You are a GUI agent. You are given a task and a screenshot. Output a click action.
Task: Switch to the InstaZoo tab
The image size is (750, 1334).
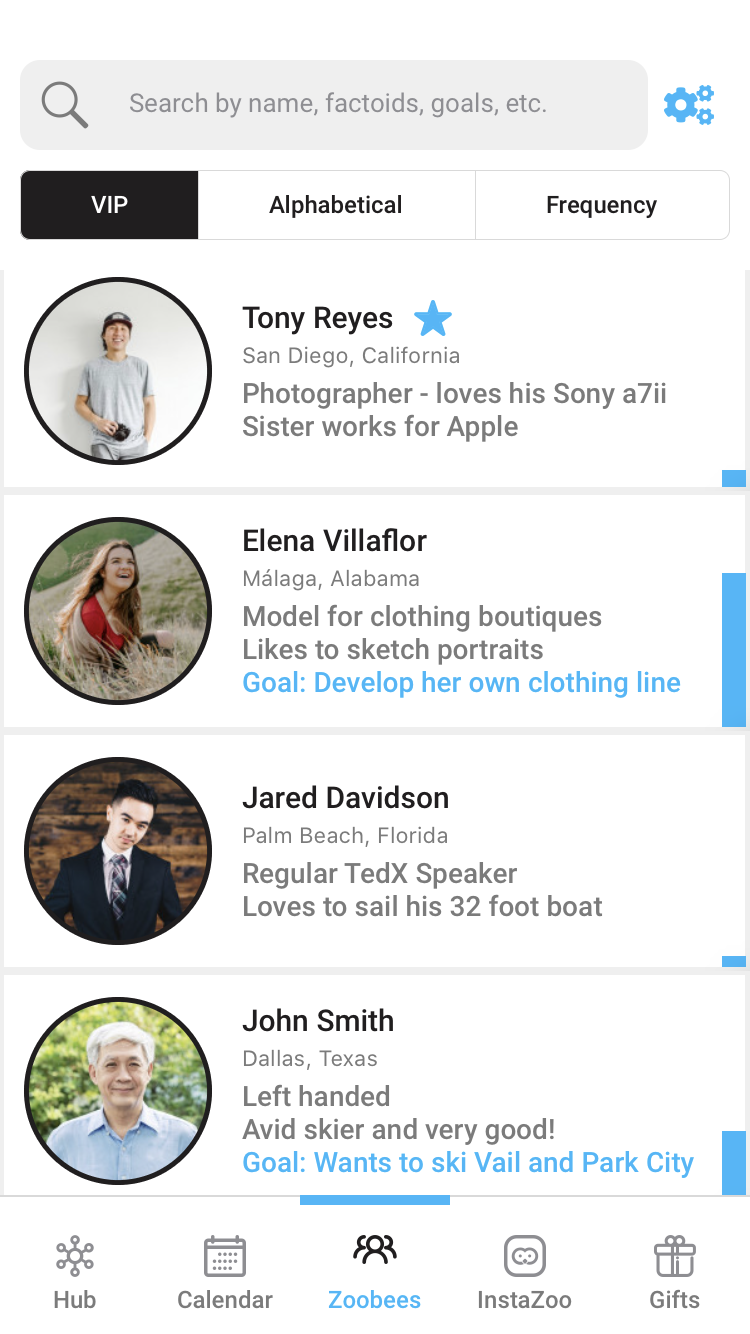525,1271
